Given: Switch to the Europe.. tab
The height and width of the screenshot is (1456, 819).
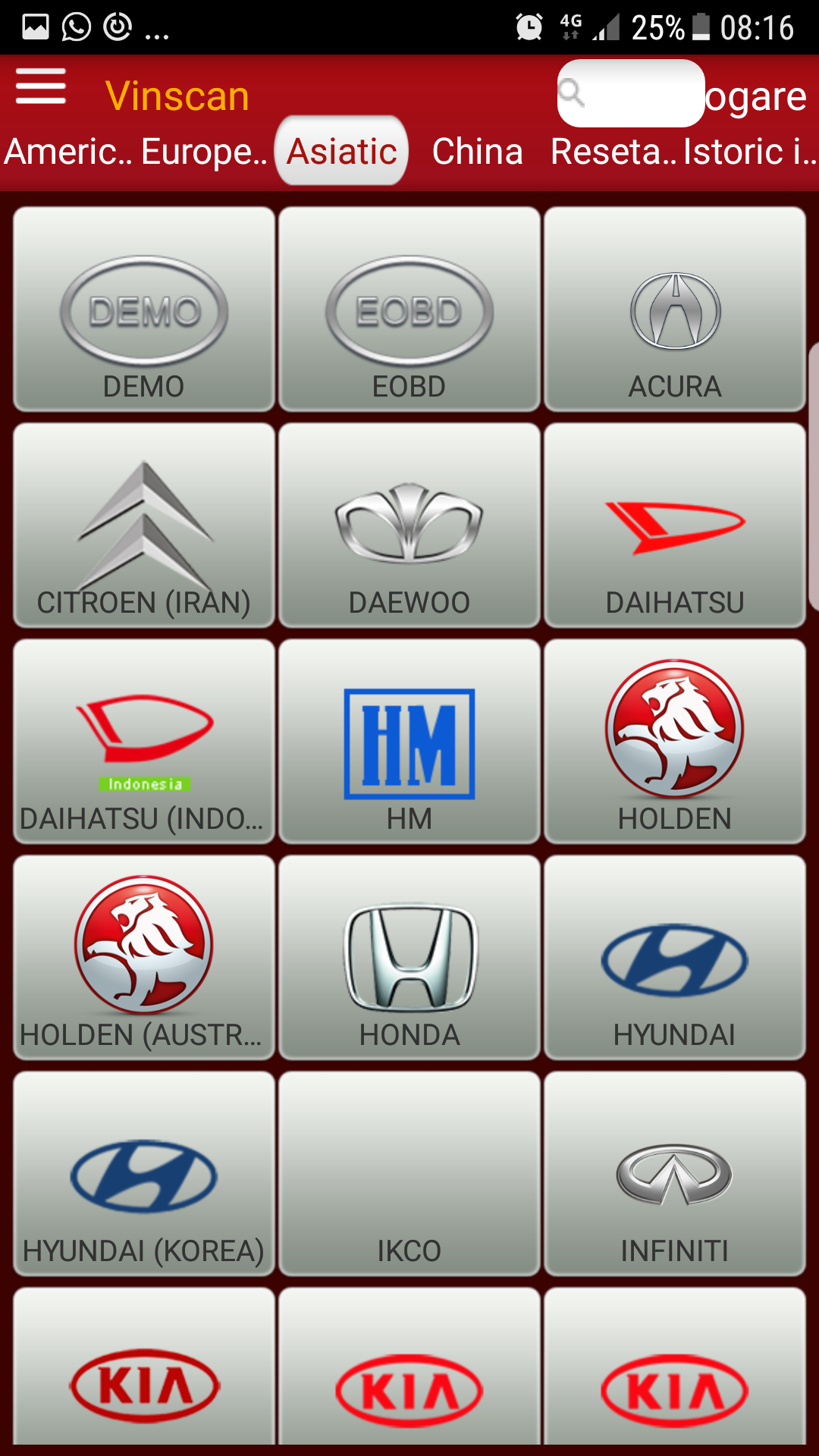Looking at the screenshot, I should (x=203, y=152).
